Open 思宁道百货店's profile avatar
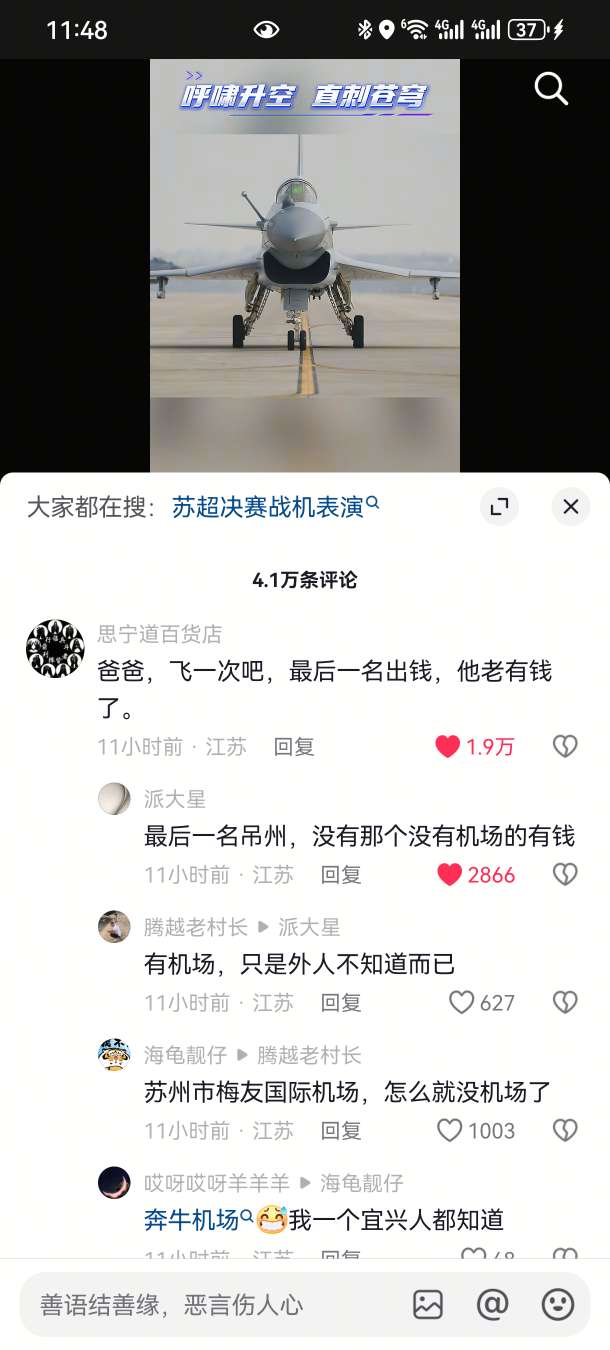The image size is (610, 1350). click(x=55, y=648)
